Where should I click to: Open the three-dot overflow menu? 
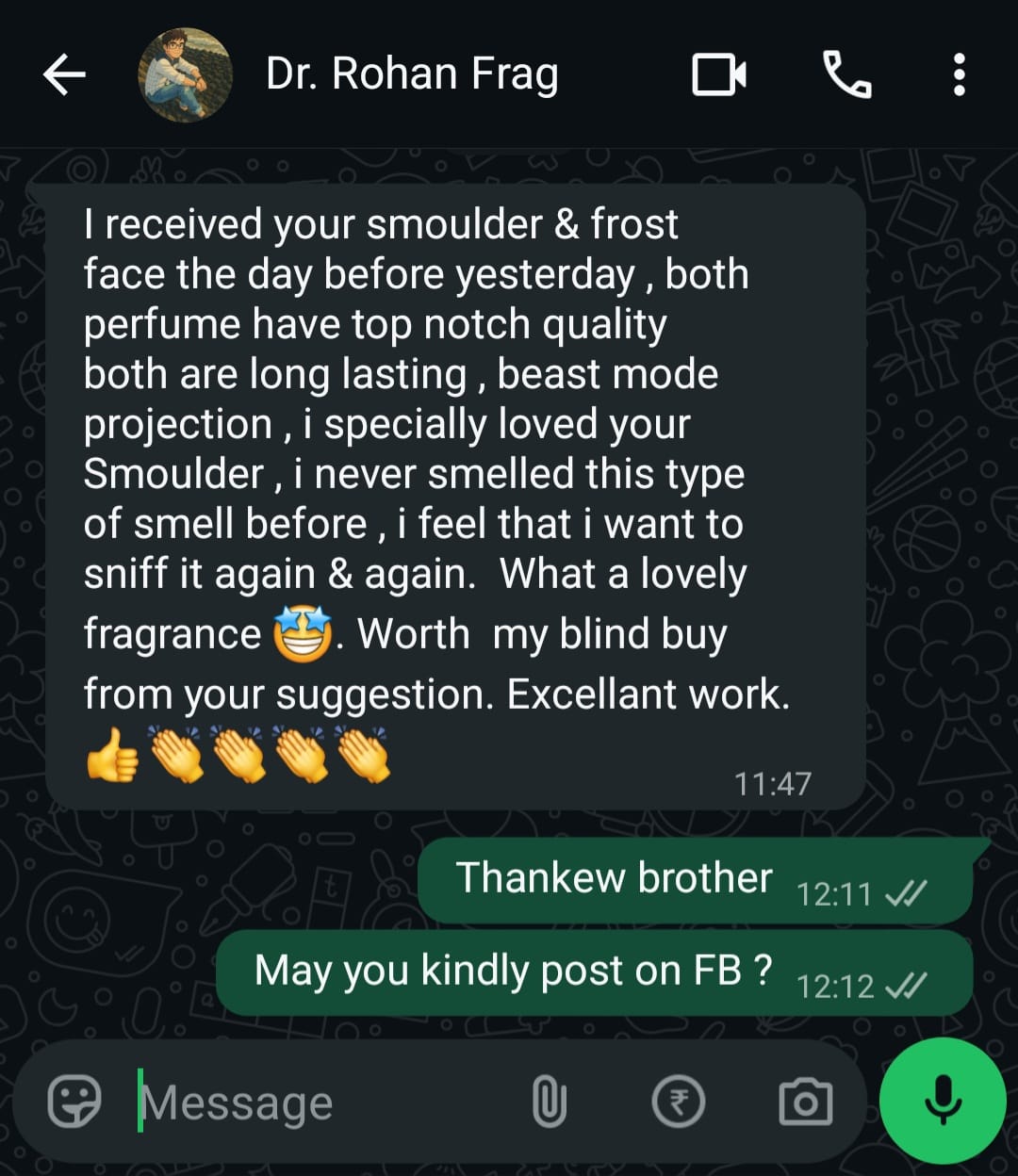coord(959,74)
